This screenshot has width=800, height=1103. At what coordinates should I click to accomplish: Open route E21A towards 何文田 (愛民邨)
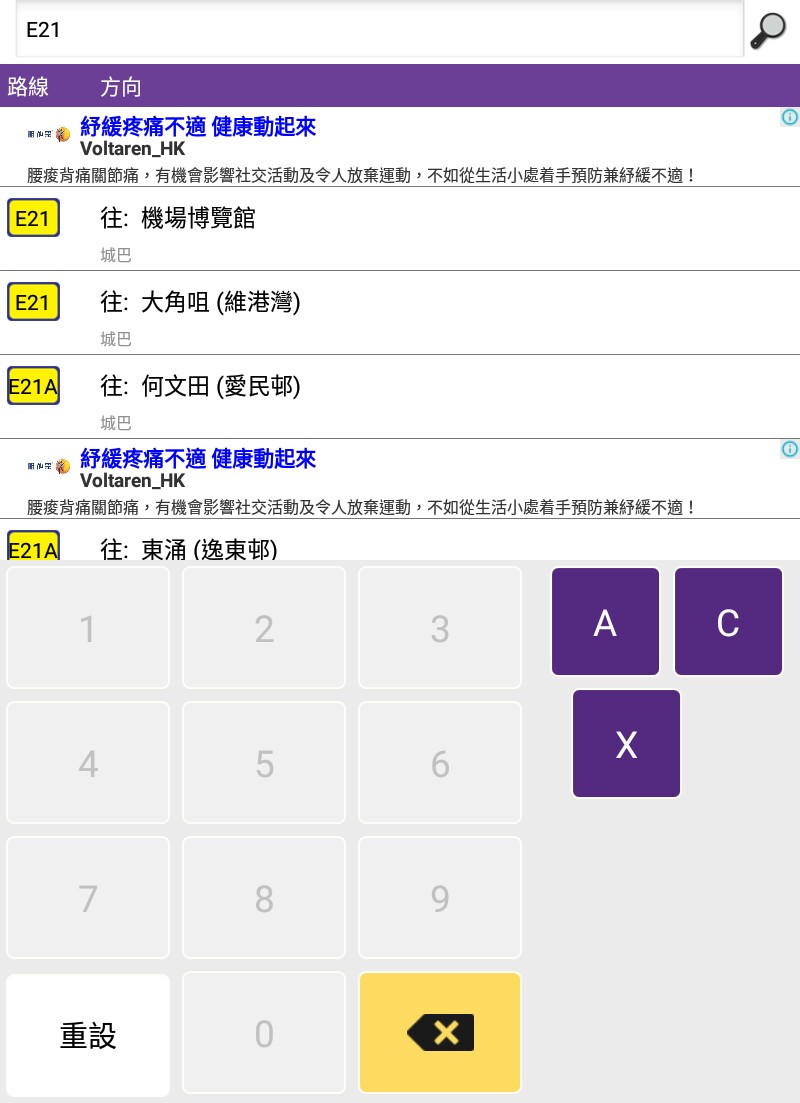click(400, 396)
